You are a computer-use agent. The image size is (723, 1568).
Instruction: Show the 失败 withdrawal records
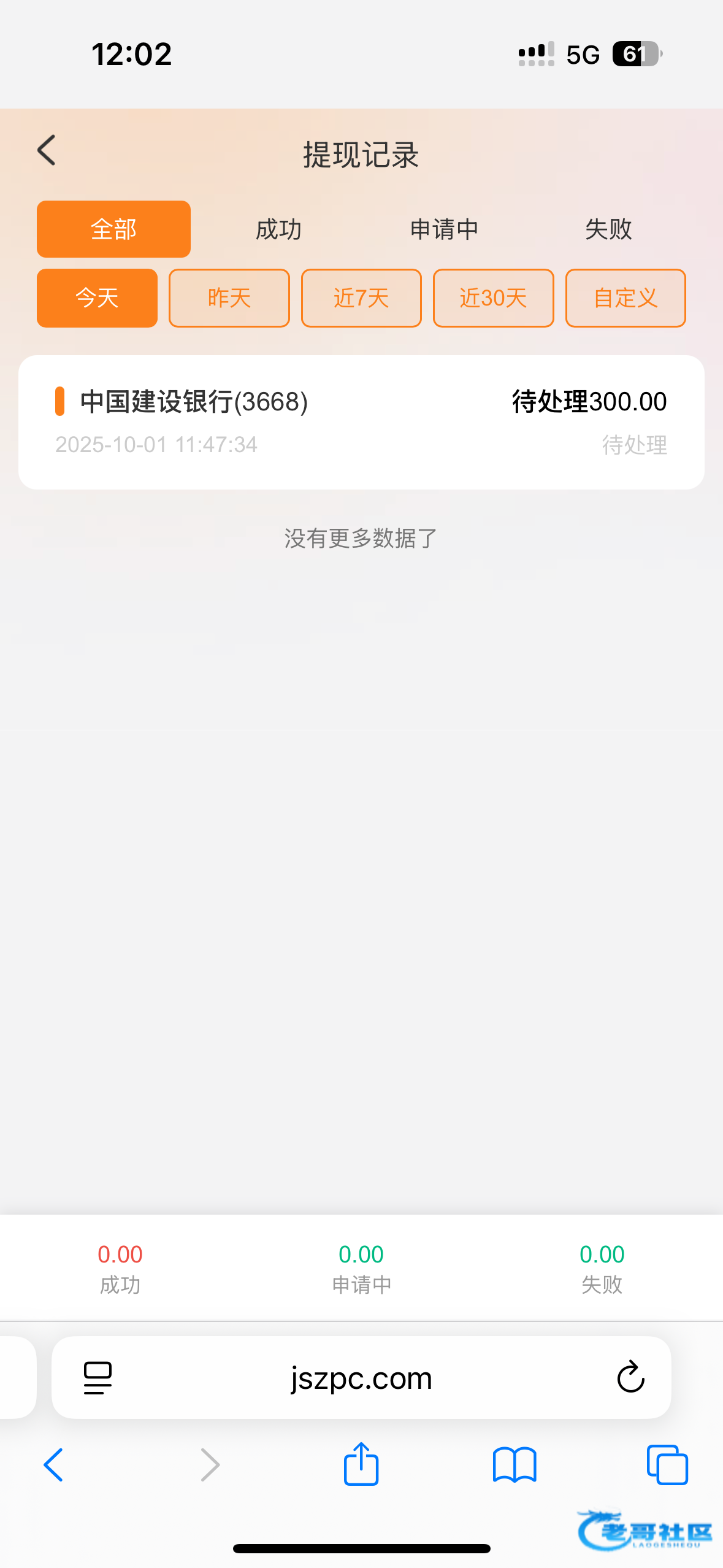[x=608, y=229]
